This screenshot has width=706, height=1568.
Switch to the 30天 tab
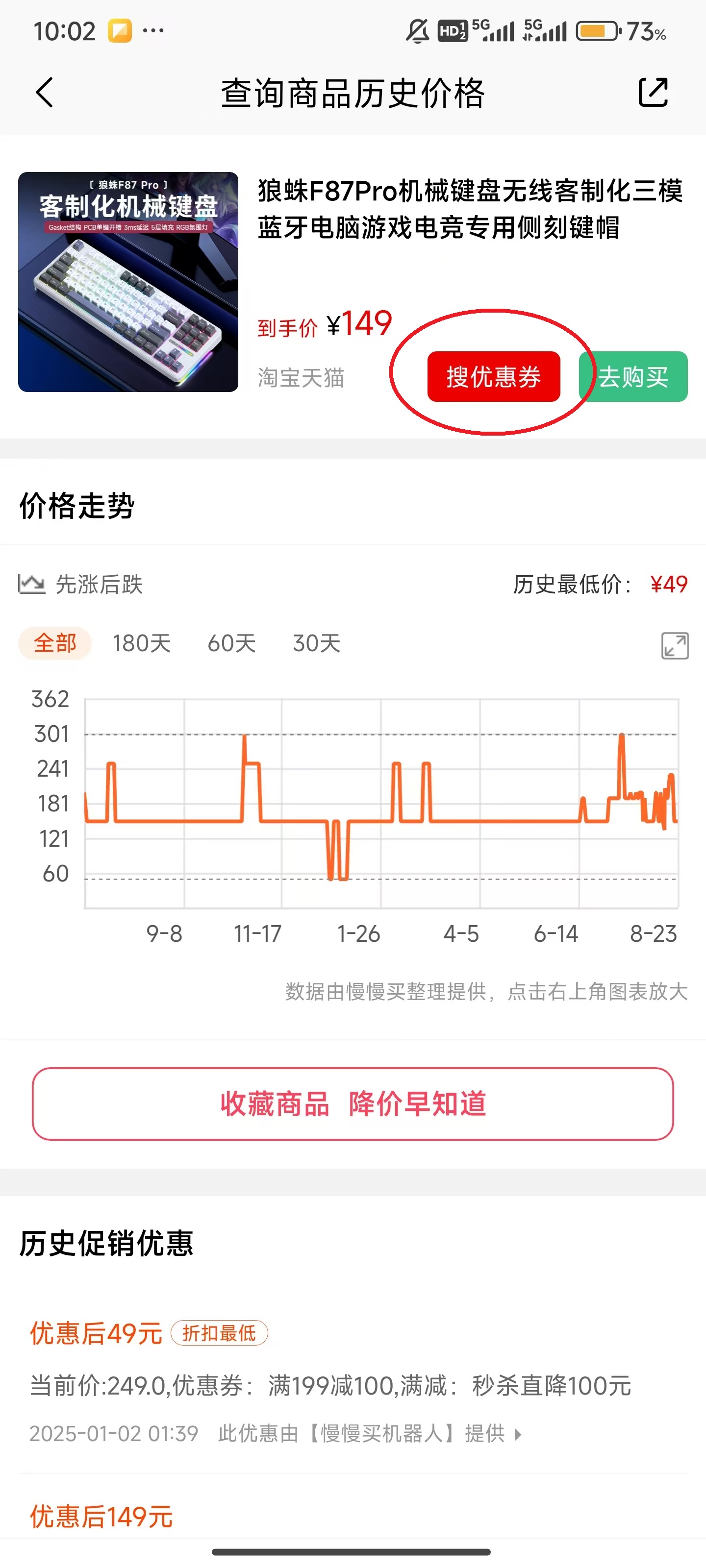(x=317, y=643)
